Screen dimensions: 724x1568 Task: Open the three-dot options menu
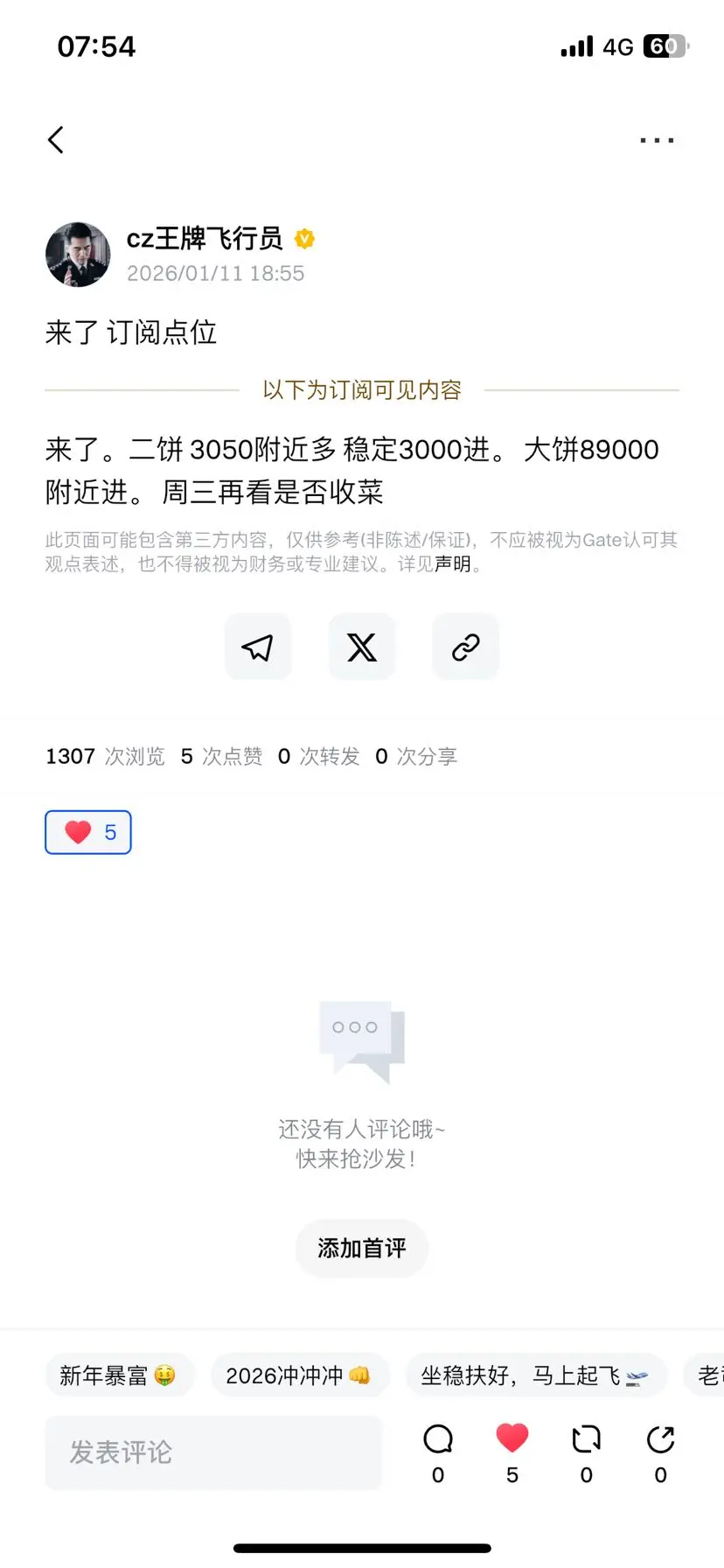[657, 139]
